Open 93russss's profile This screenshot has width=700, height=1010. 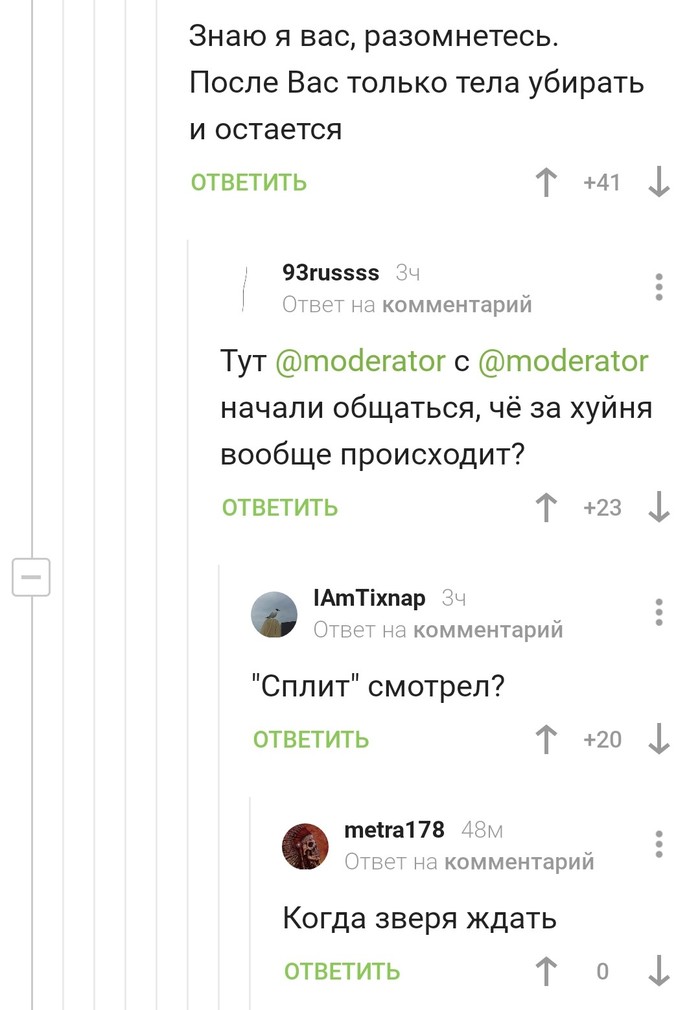(x=331, y=273)
